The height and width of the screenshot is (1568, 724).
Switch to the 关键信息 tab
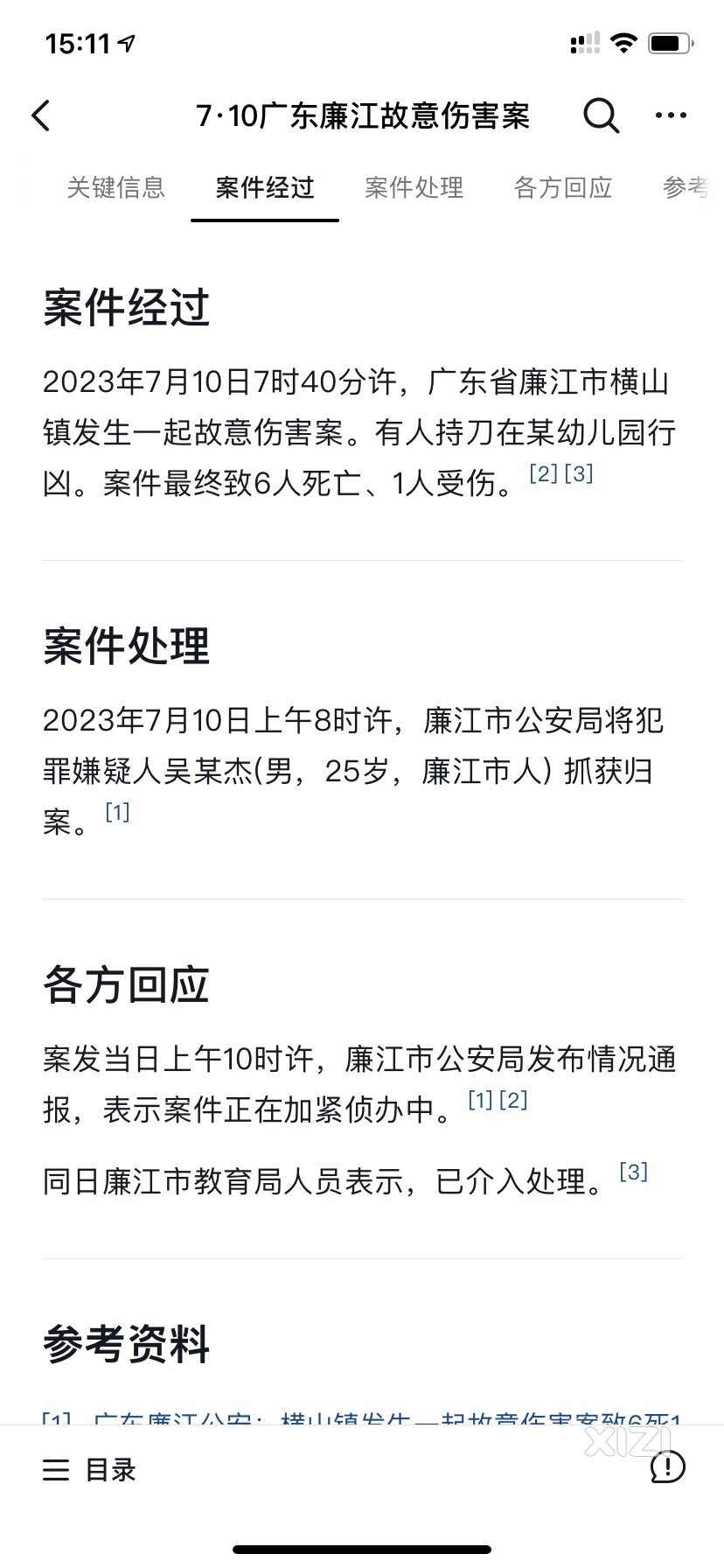[x=116, y=187]
